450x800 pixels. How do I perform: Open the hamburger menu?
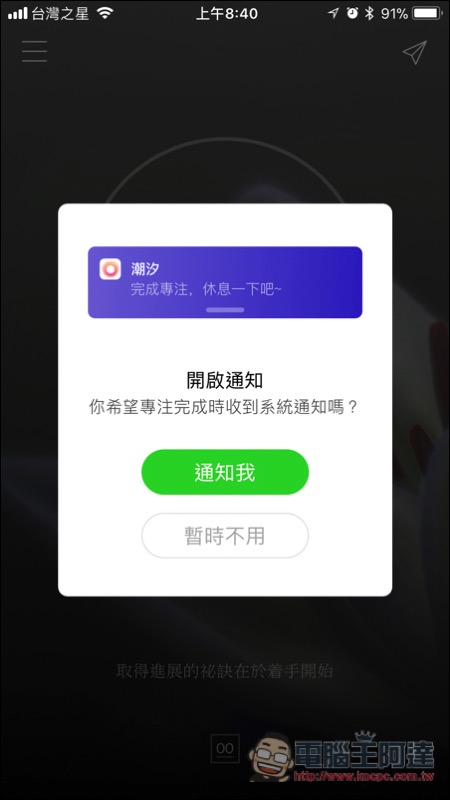click(x=34, y=52)
